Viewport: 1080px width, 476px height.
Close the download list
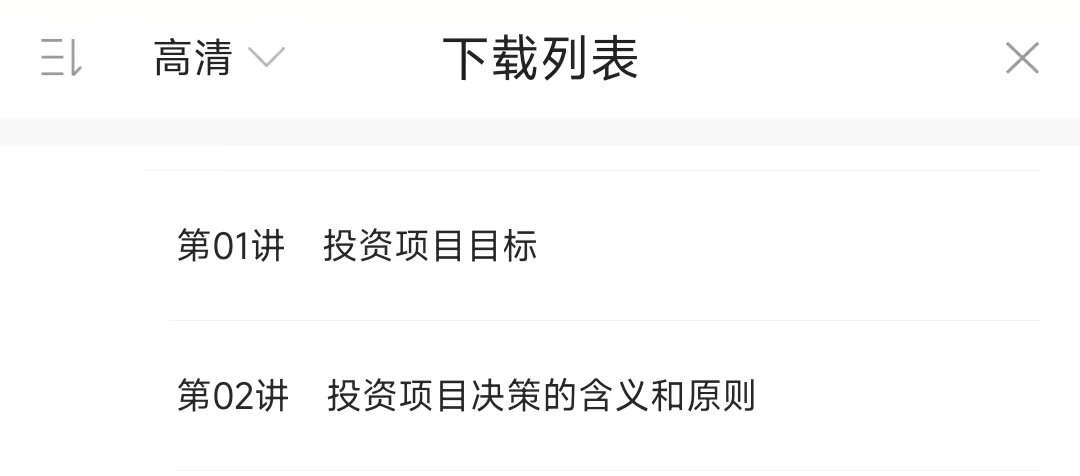1022,59
